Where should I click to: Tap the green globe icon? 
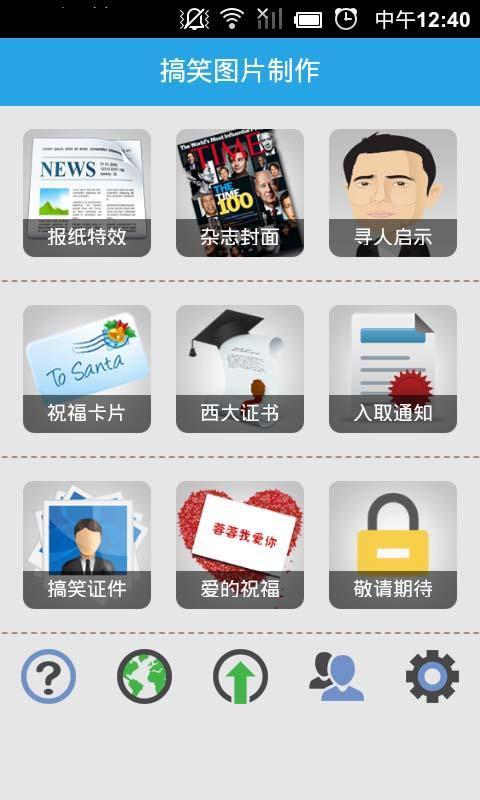click(144, 677)
